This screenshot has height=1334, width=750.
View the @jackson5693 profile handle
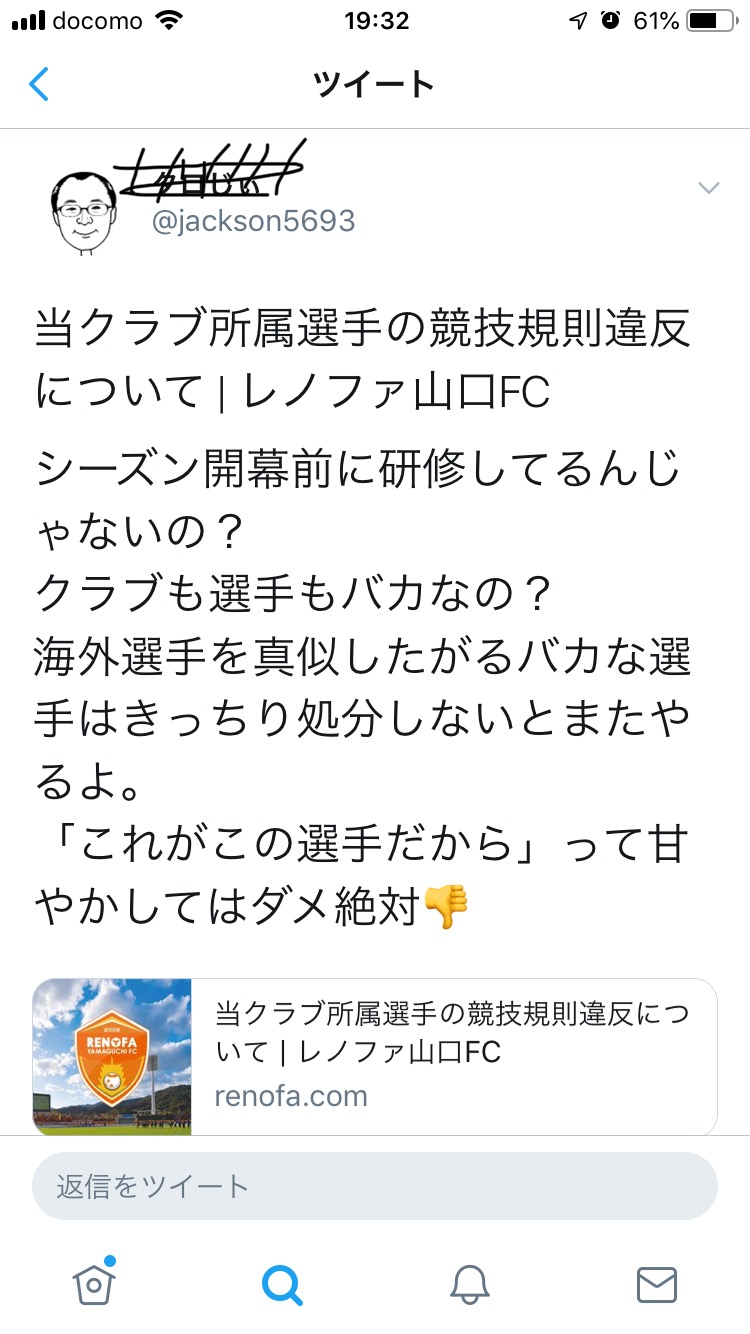(253, 220)
